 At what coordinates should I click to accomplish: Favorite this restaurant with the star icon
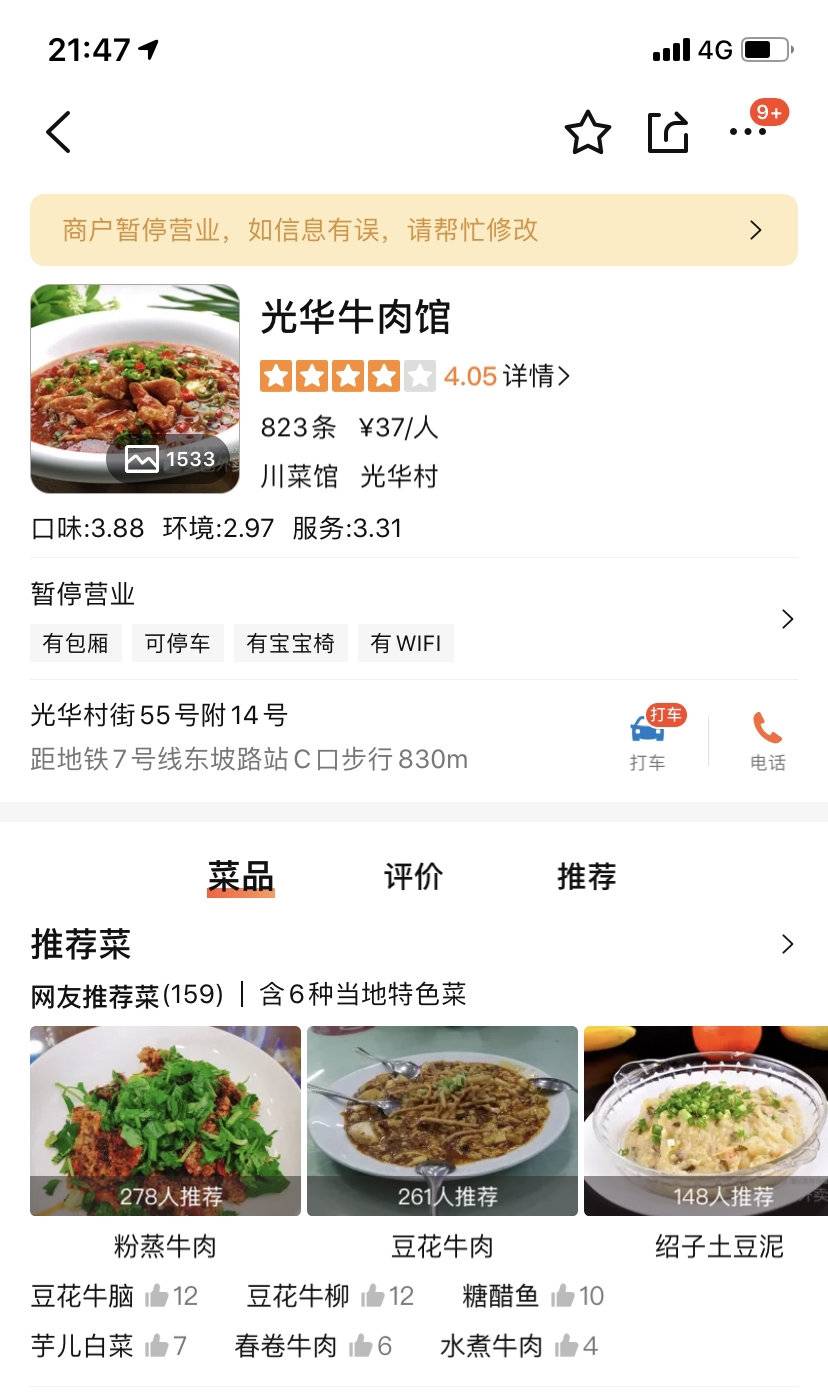pyautogui.click(x=587, y=132)
